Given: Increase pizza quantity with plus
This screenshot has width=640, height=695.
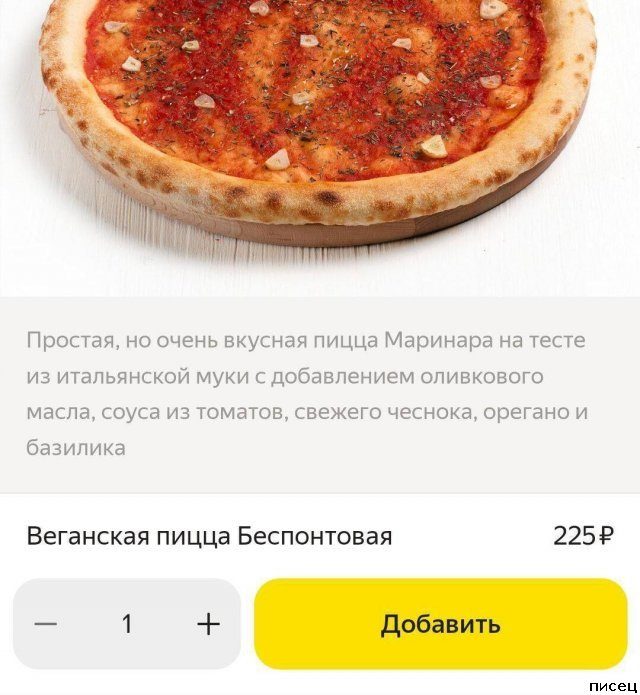Looking at the screenshot, I should (208, 624).
